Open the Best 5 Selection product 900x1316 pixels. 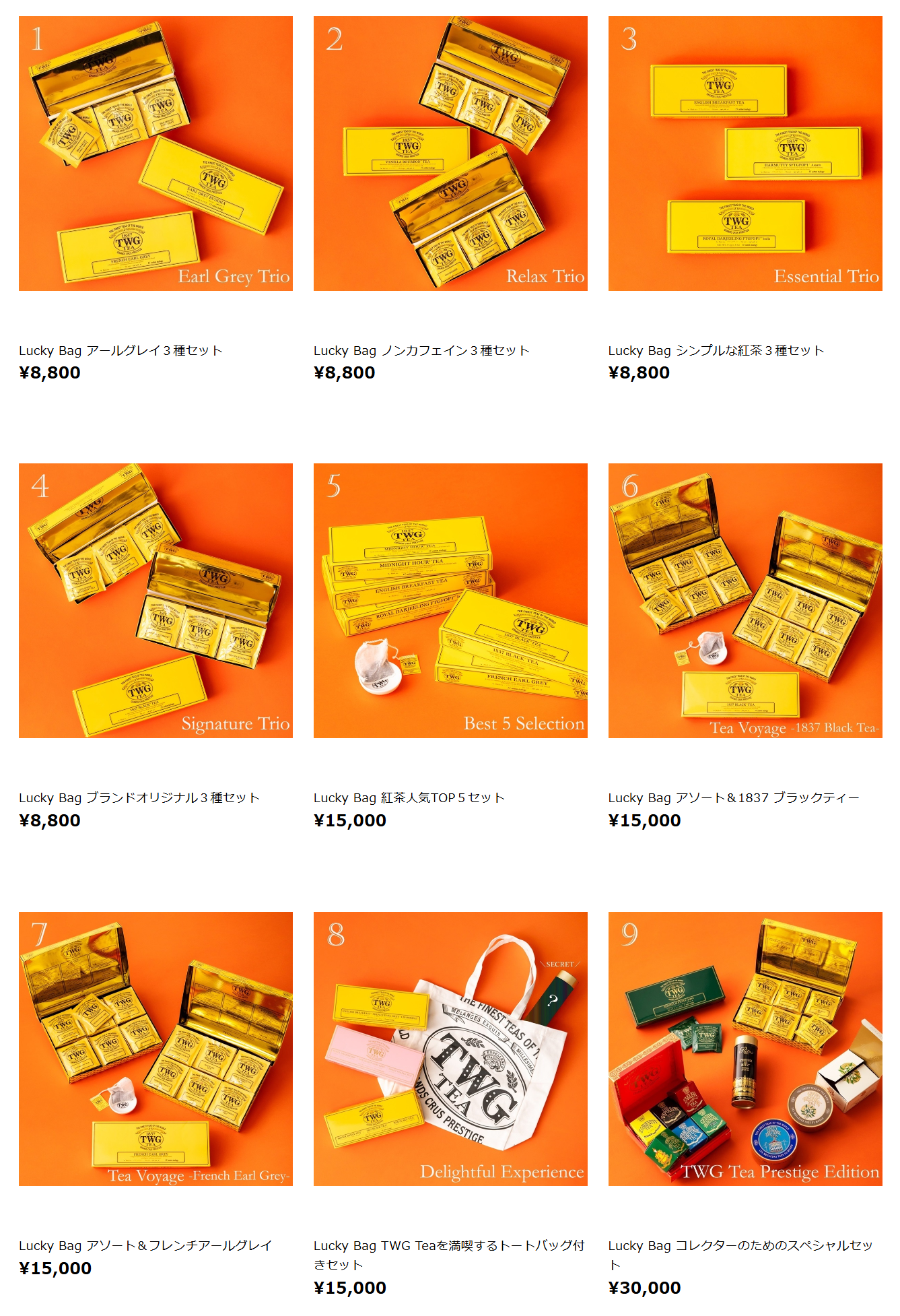450,601
